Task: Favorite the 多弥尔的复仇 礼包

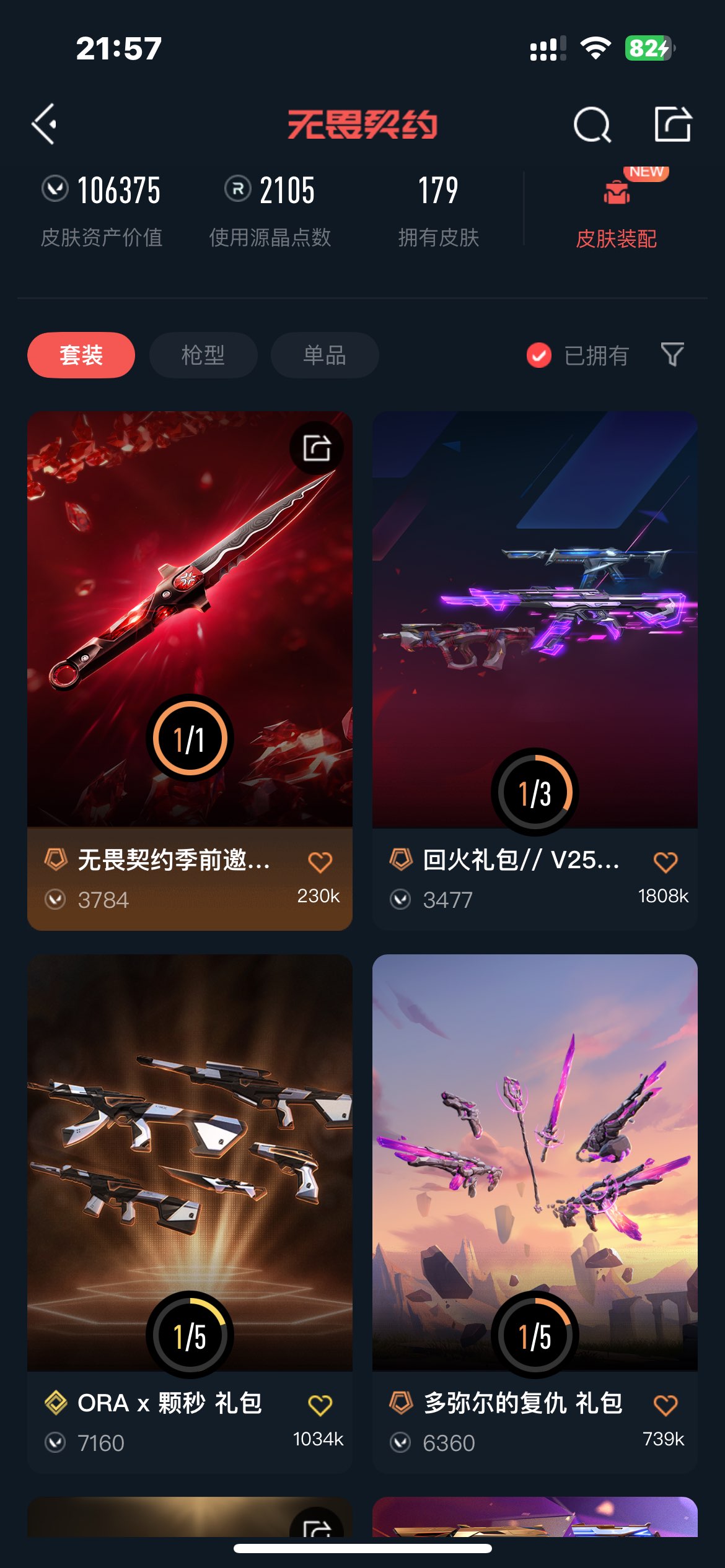Action: [665, 1405]
